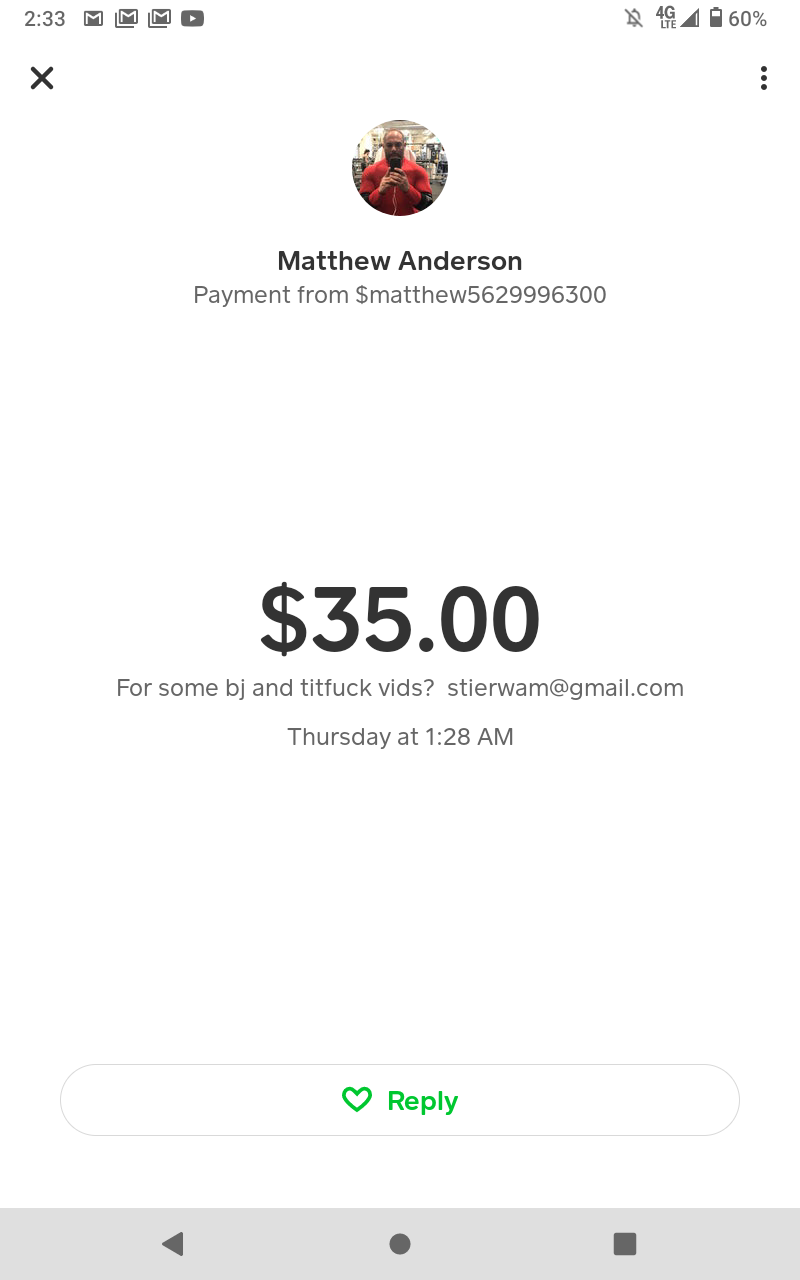Screen dimensions: 800x1280
Task: Go back using the system back button
Action: pos(173,1243)
